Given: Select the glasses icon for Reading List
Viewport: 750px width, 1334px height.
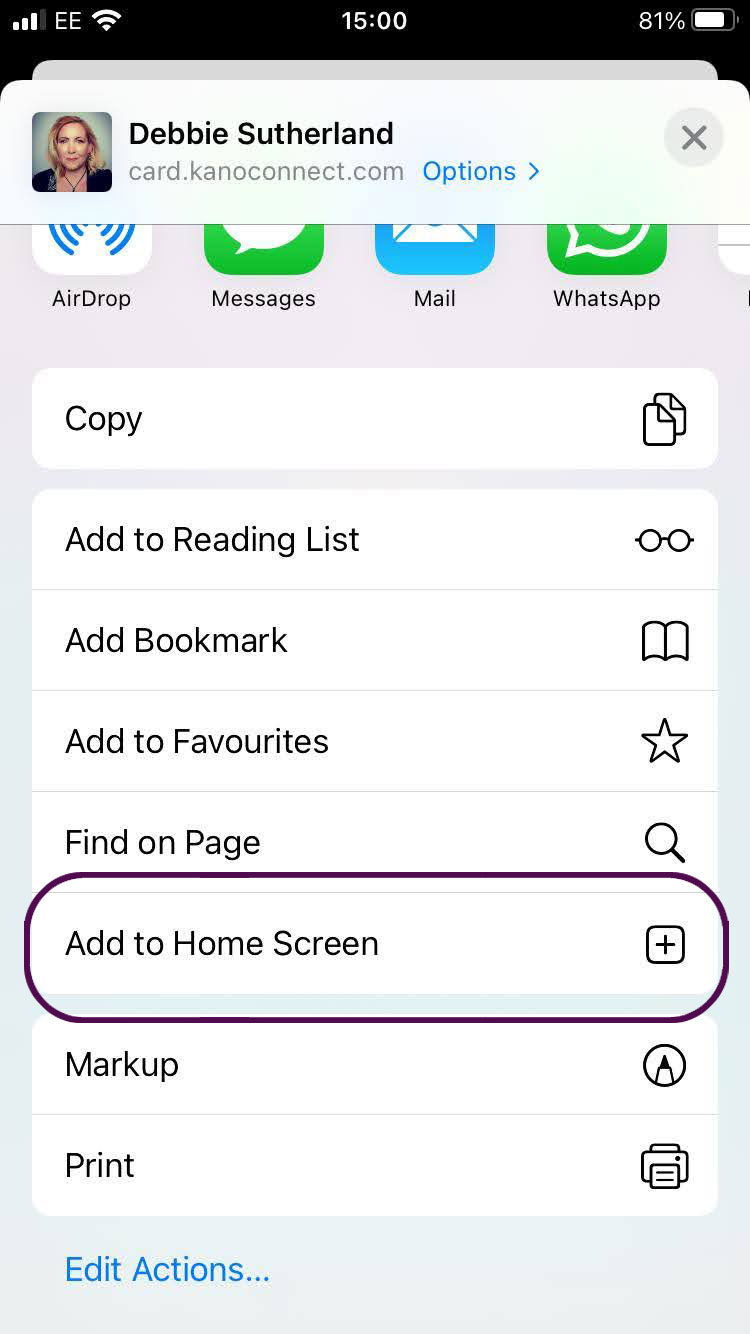Looking at the screenshot, I should 664,539.
